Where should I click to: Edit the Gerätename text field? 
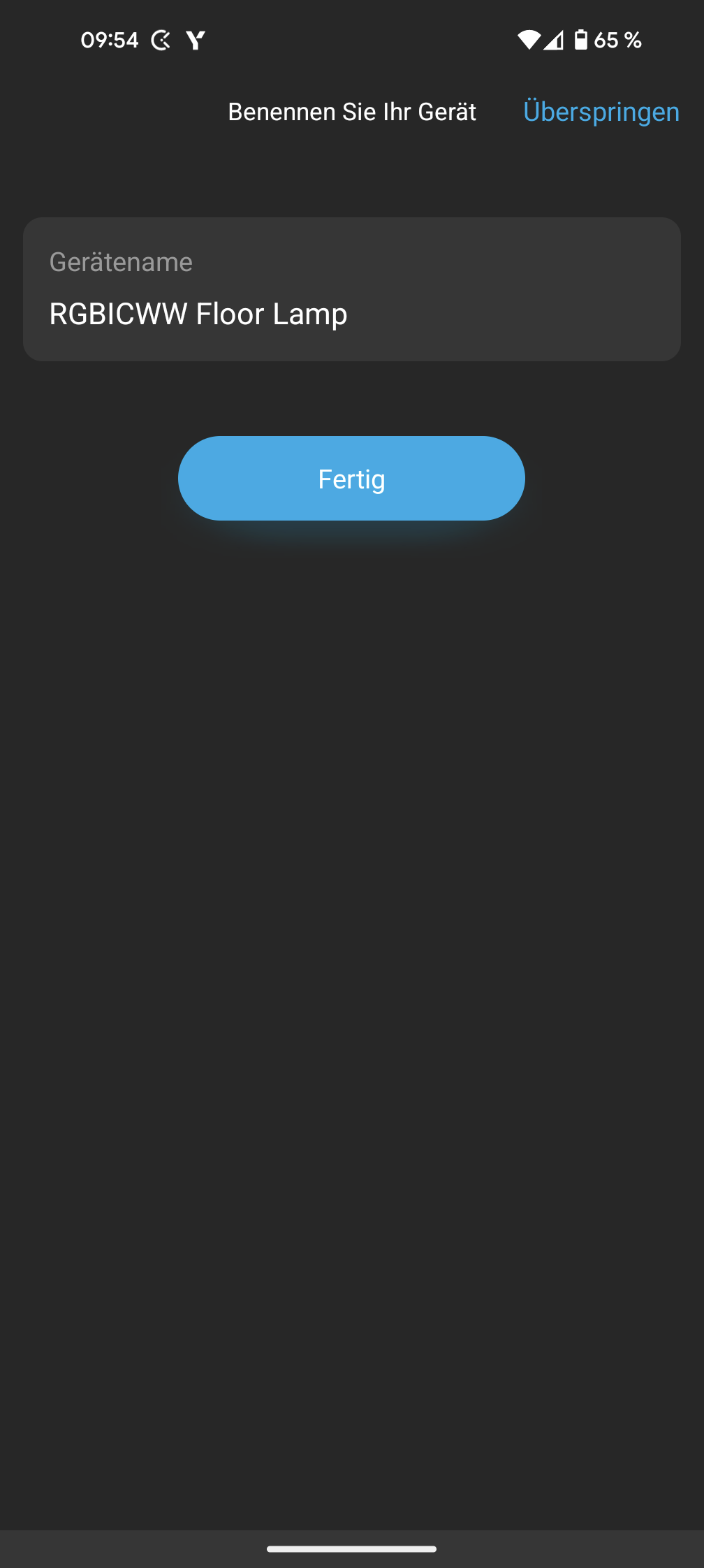point(351,313)
